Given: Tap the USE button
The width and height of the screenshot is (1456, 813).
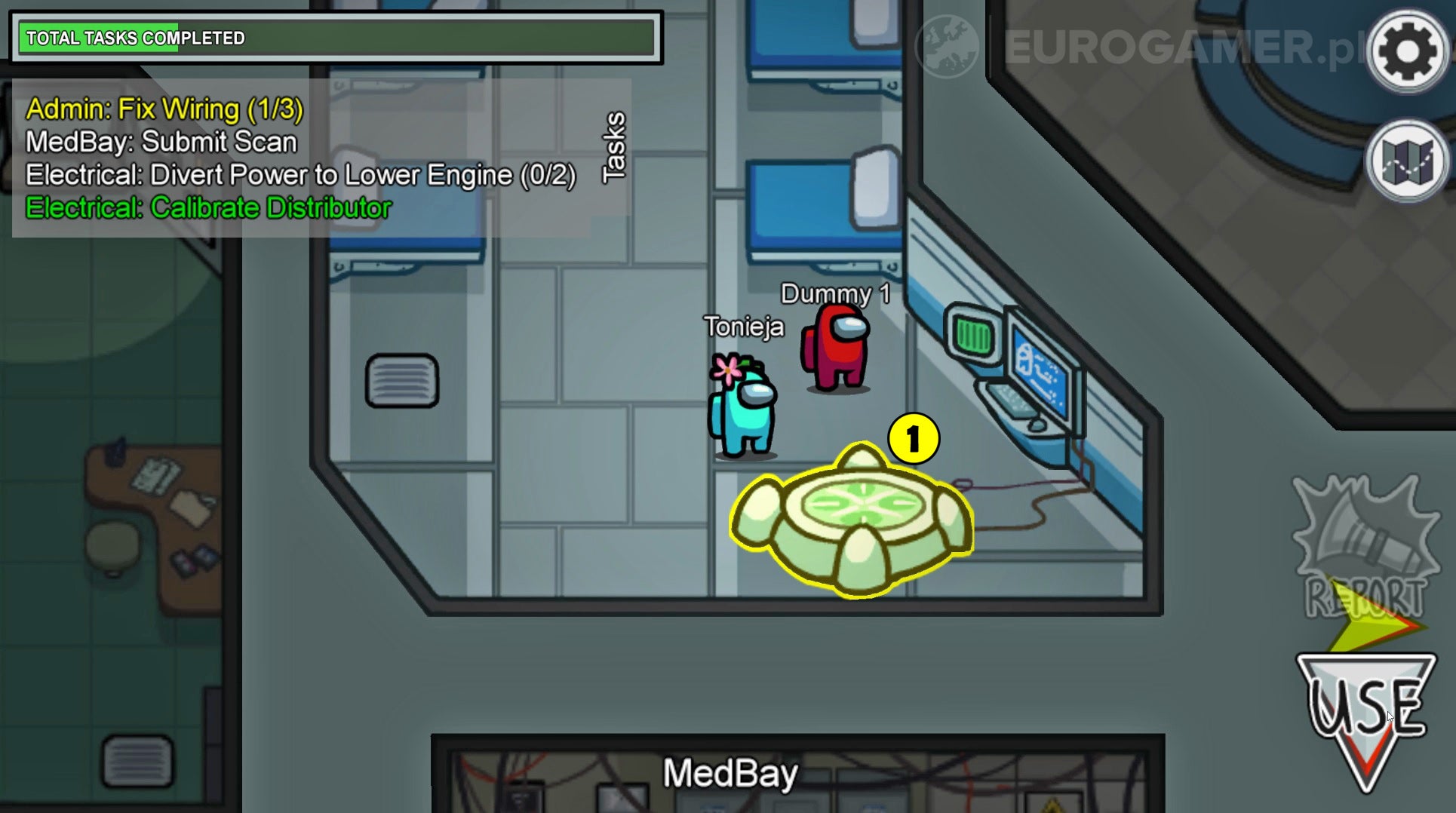Looking at the screenshot, I should coord(1366,713).
